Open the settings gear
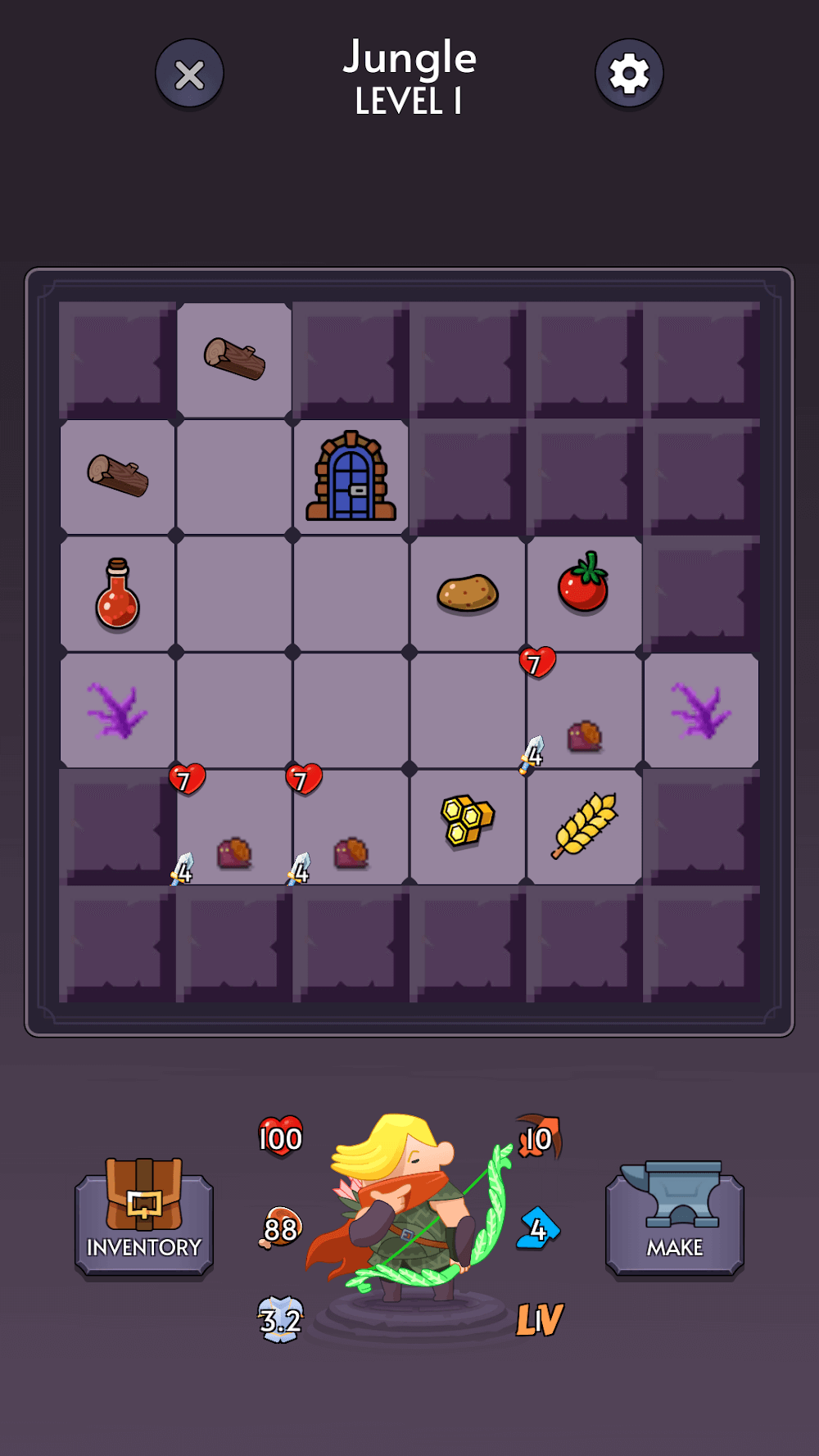The width and height of the screenshot is (819, 1456). 629,75
